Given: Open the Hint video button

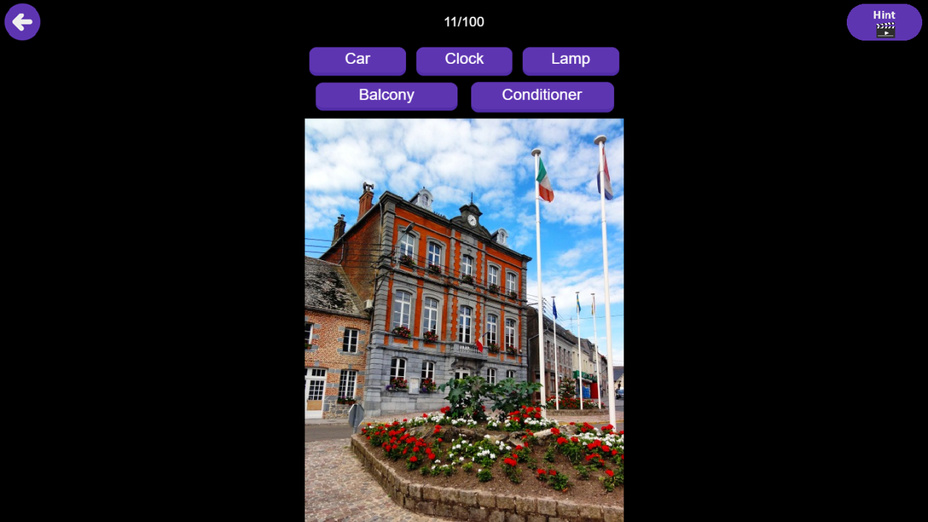Looking at the screenshot, I should (884, 22).
